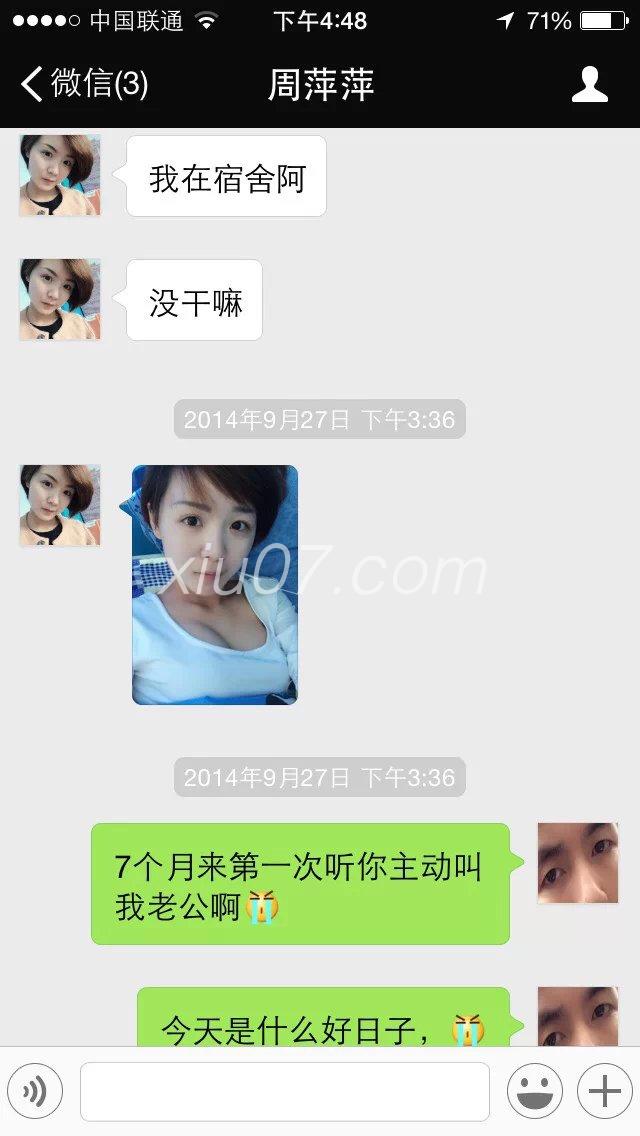Open chat info via the profile icon
This screenshot has height=1136, width=640.
[590, 84]
